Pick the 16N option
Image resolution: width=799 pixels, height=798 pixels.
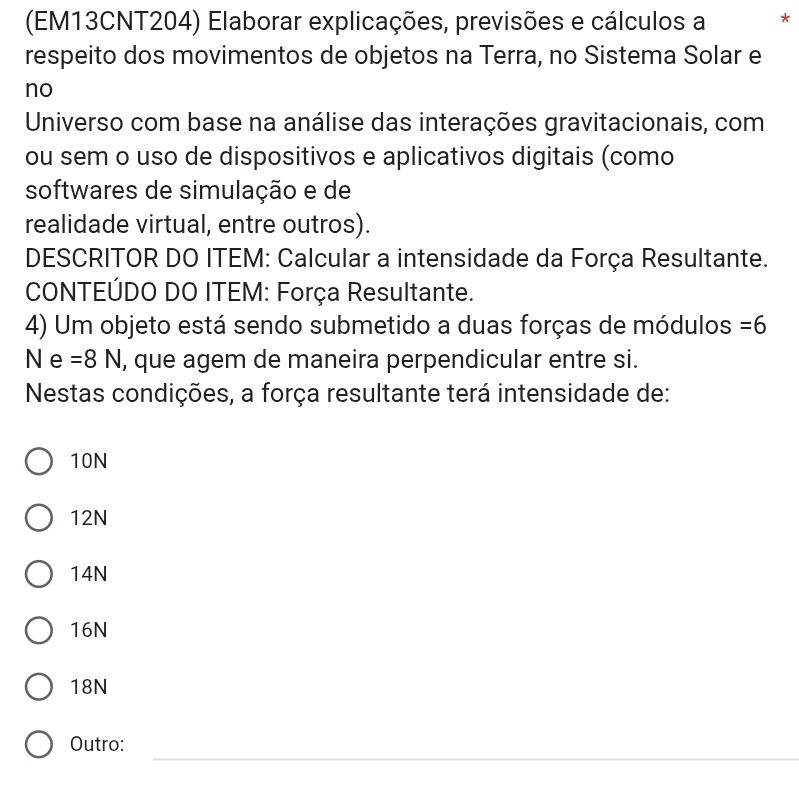pos(40,630)
